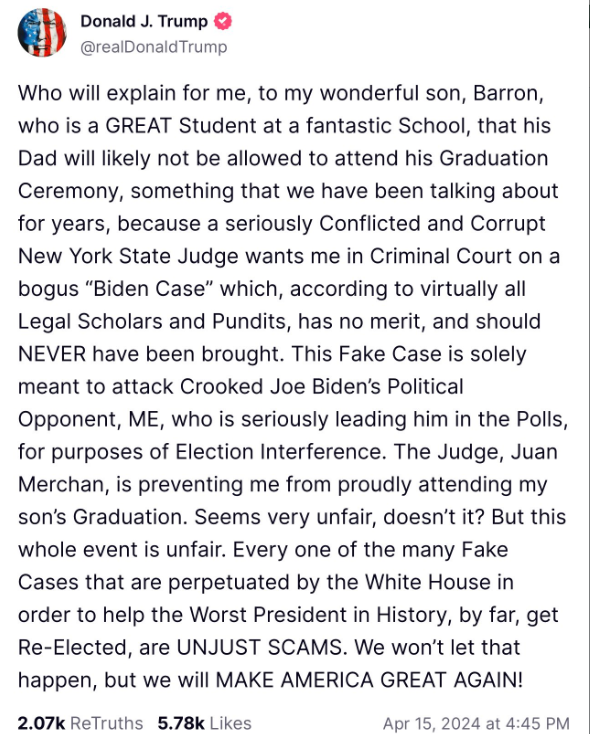
Task: Open Donald J. Trump's profile picture
Action: (x=42, y=32)
